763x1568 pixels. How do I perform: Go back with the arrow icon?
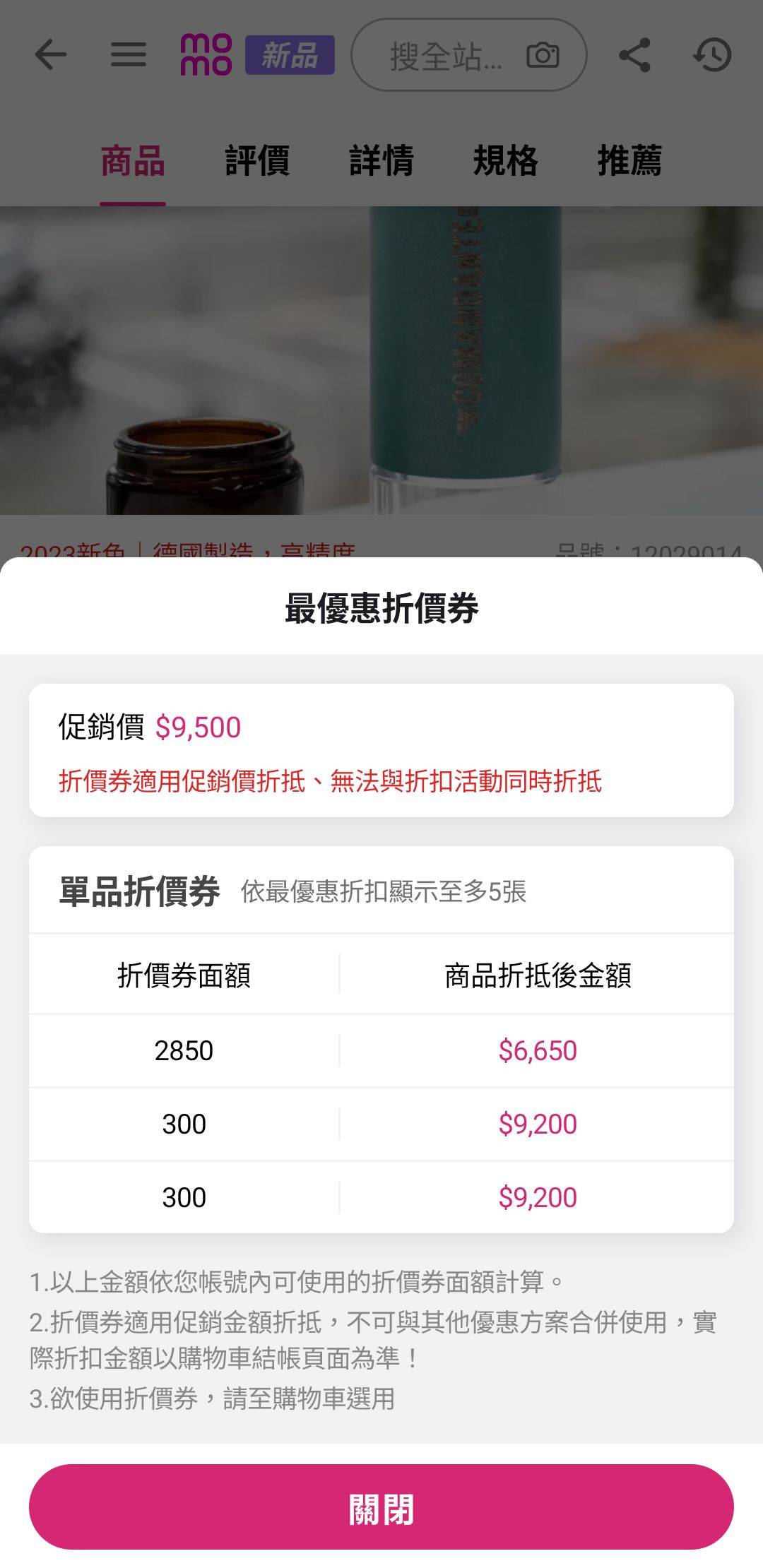(x=51, y=54)
